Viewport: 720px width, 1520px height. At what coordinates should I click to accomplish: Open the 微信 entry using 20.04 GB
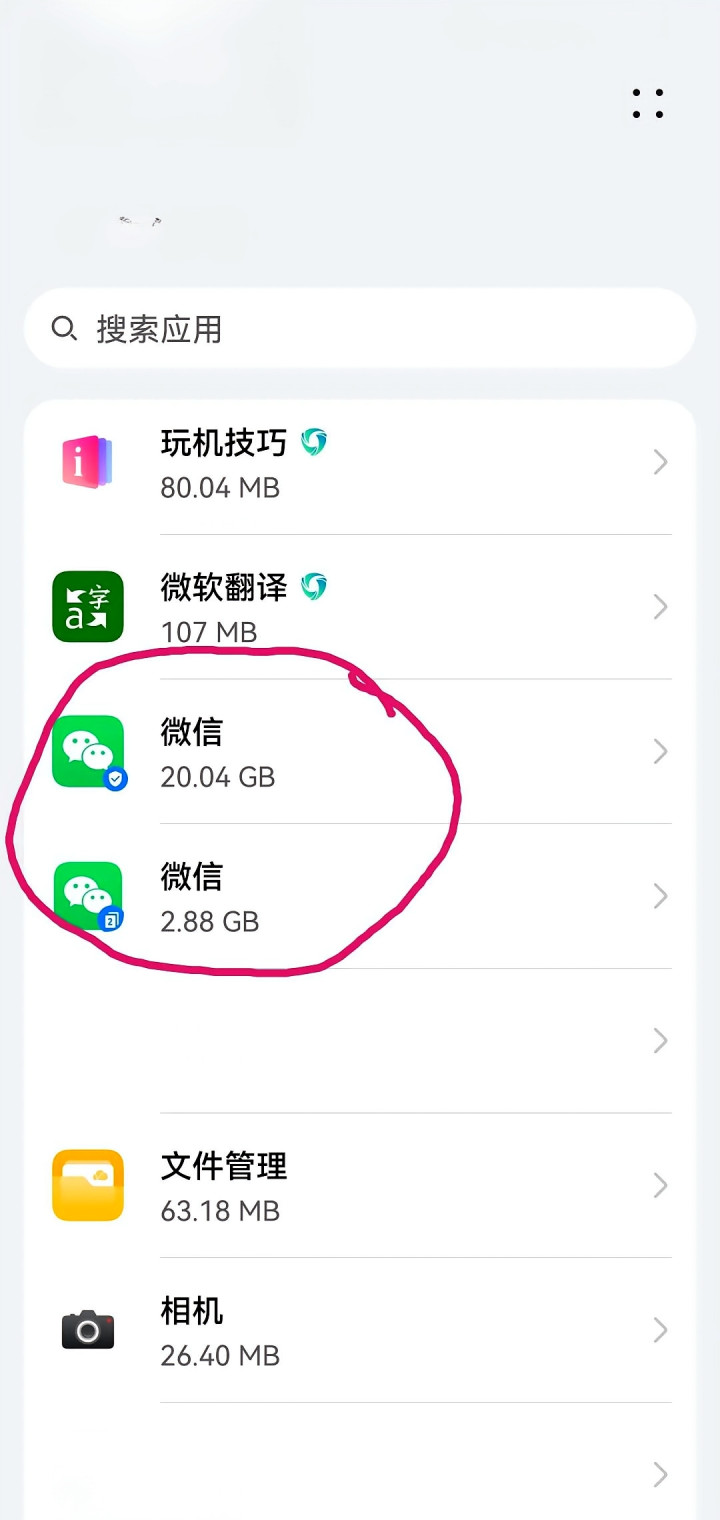point(360,752)
